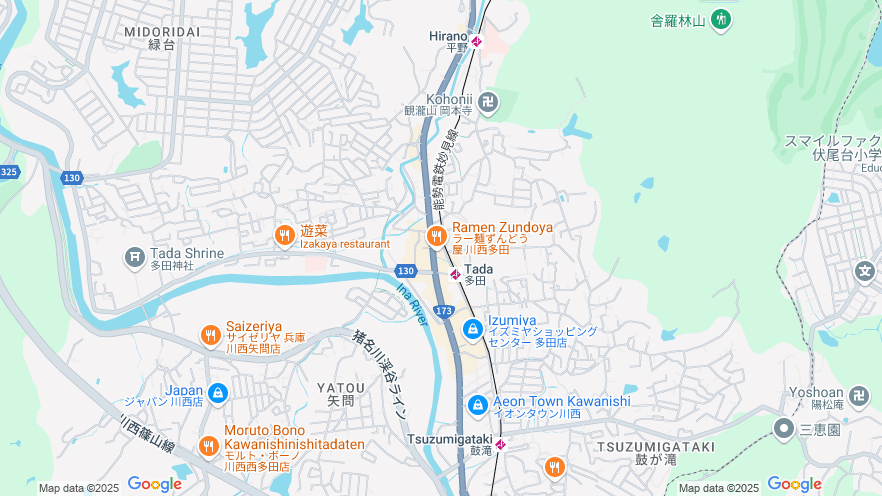The image size is (882, 496).
Task: Select the Hirano station marker
Action: pos(477,41)
